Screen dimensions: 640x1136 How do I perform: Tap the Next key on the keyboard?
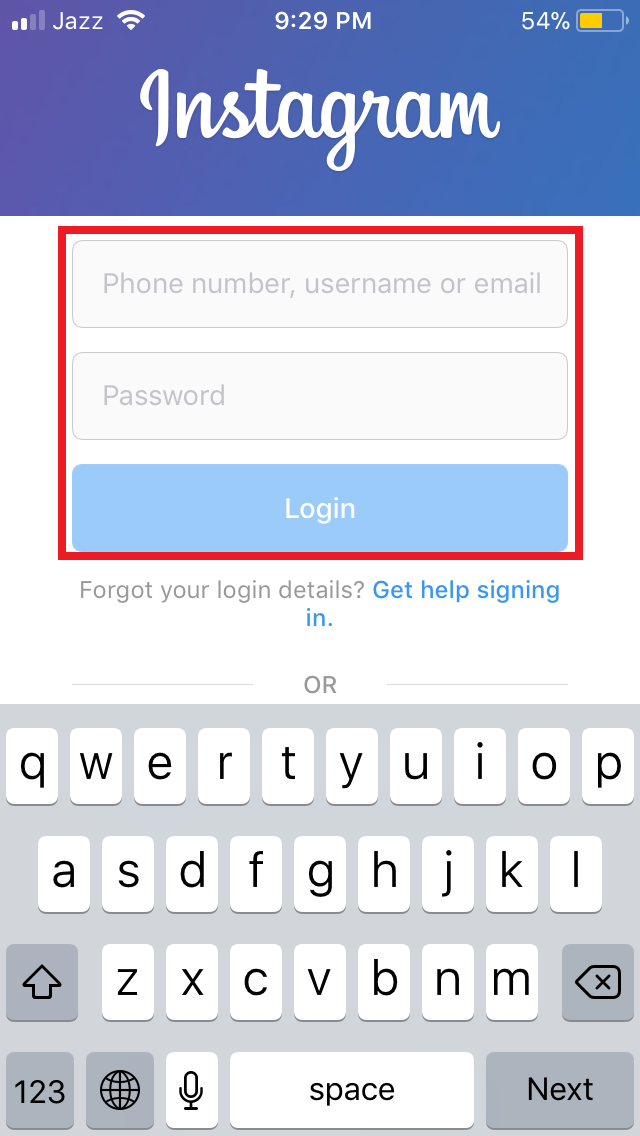pos(560,1089)
